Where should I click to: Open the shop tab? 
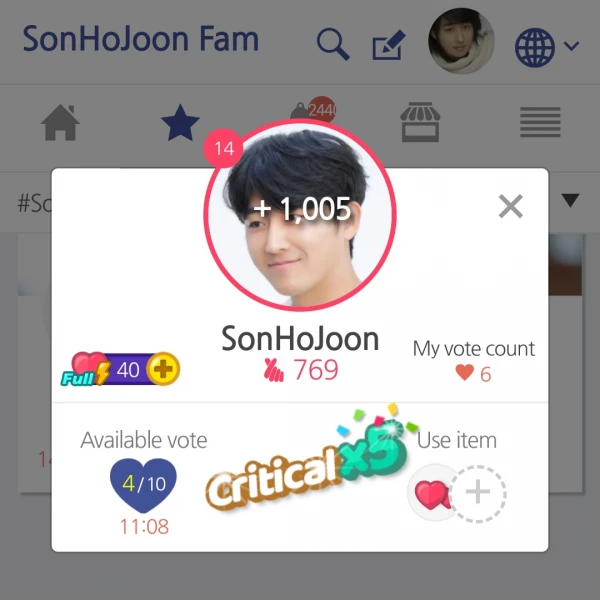click(x=420, y=123)
